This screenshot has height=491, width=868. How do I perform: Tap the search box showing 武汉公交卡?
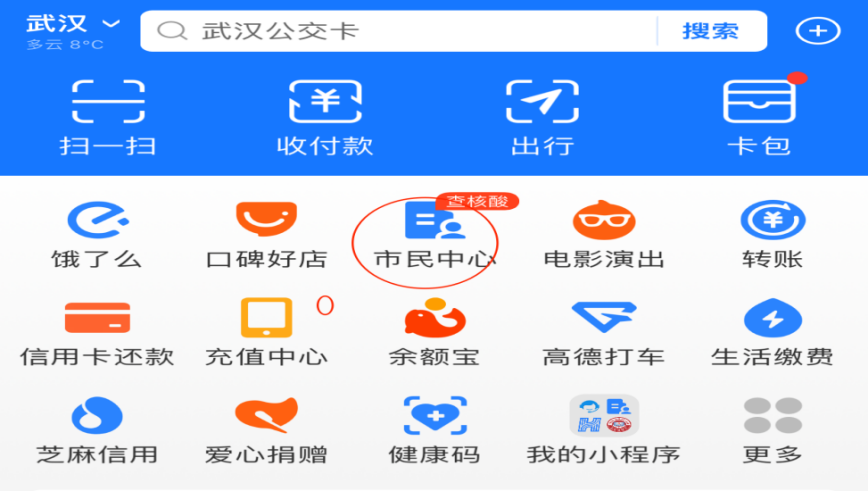coord(400,31)
